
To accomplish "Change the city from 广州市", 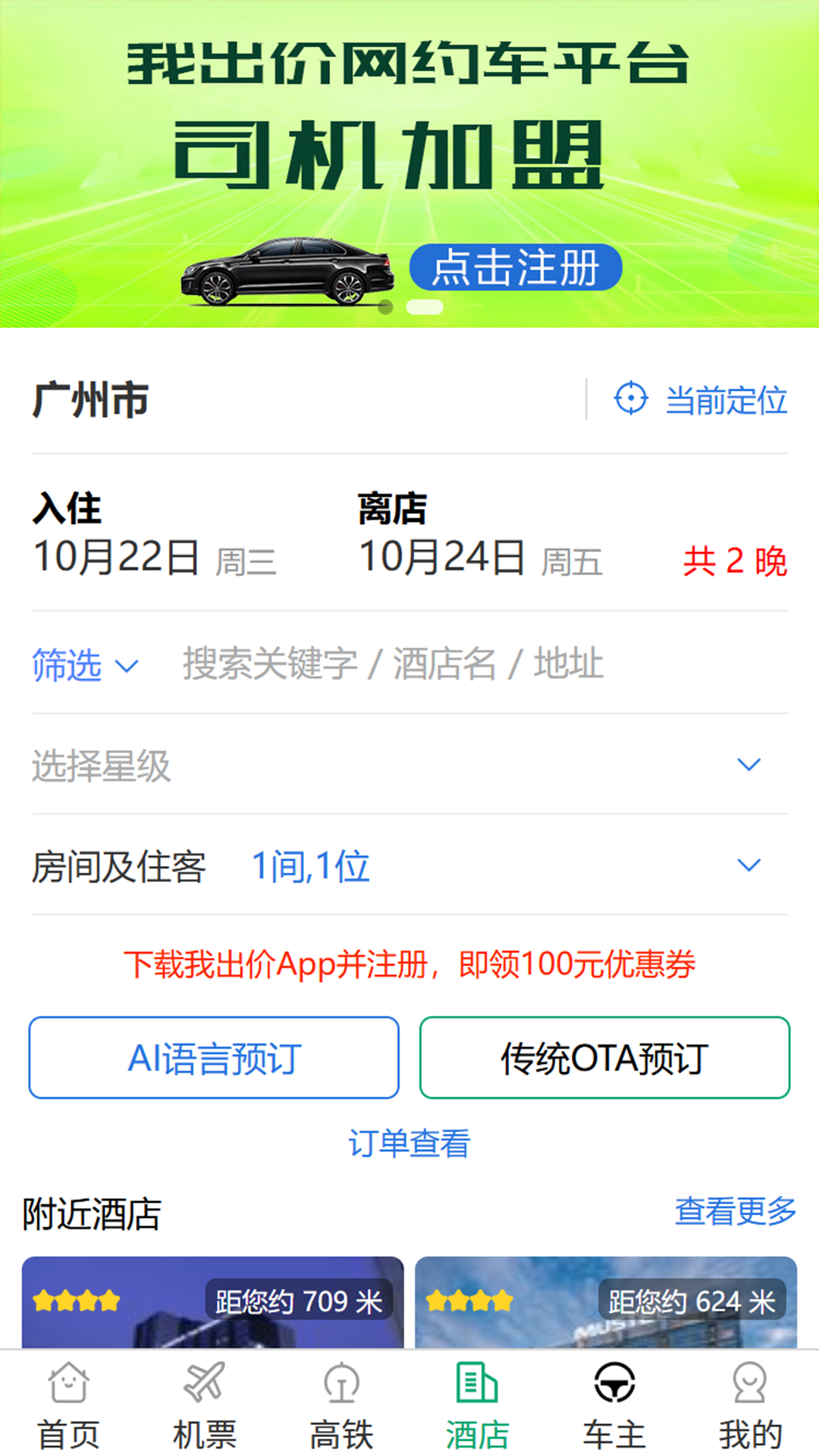I will (x=91, y=400).
